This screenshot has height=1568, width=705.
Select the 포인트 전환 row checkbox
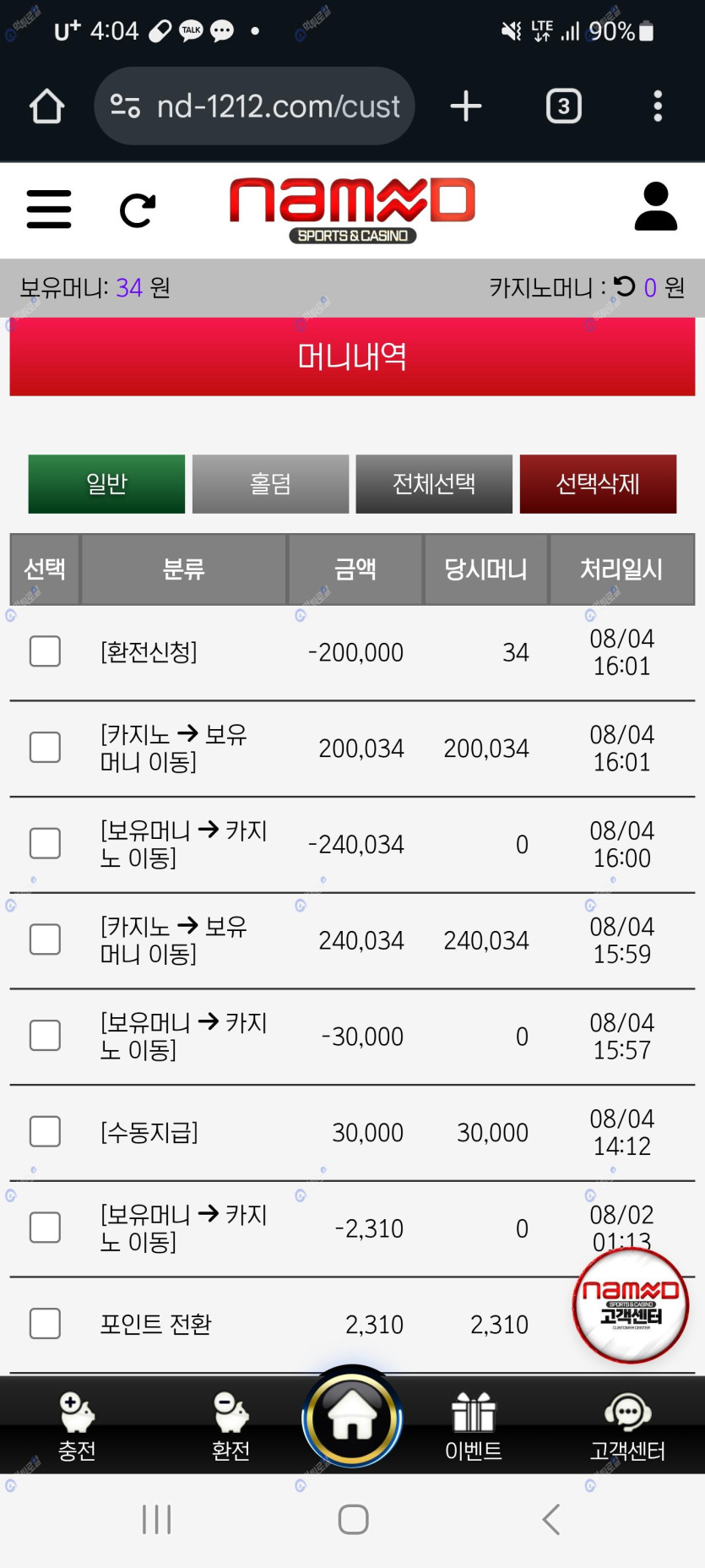45,1323
